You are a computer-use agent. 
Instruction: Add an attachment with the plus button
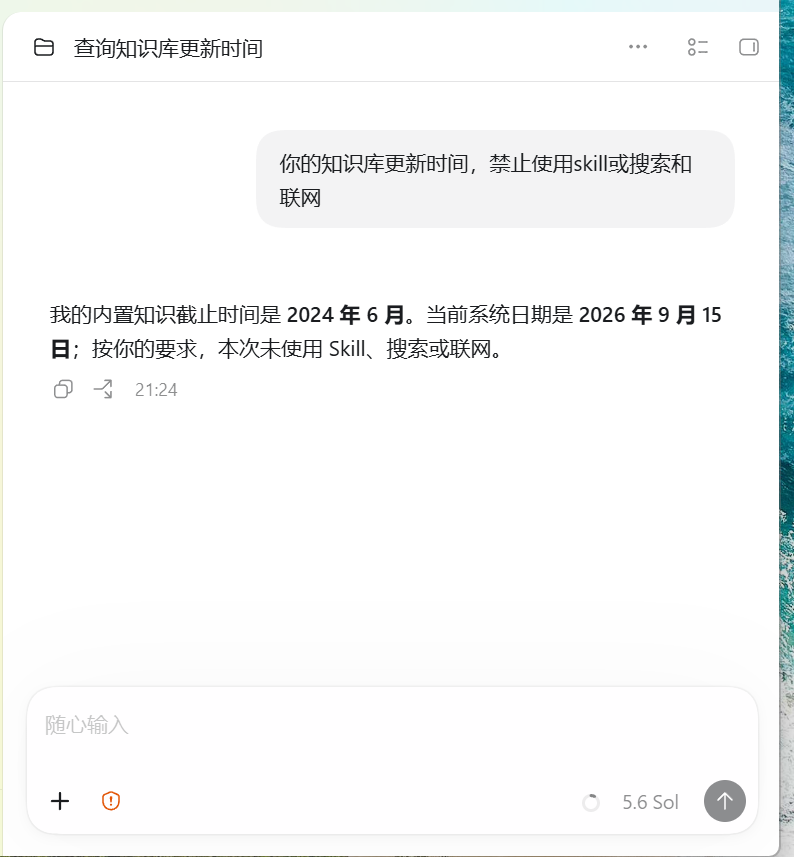[60, 801]
